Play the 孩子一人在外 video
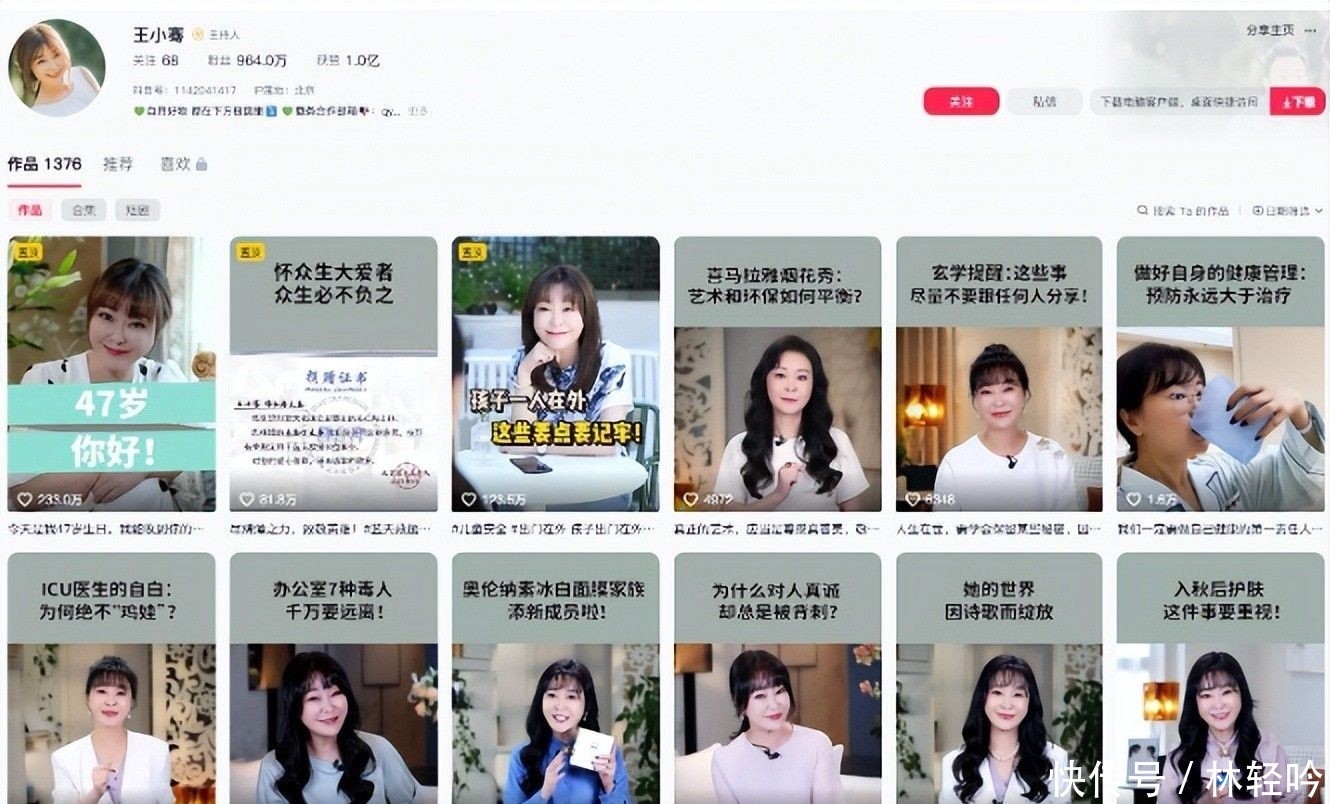This screenshot has height=804, width=1330. click(x=555, y=374)
